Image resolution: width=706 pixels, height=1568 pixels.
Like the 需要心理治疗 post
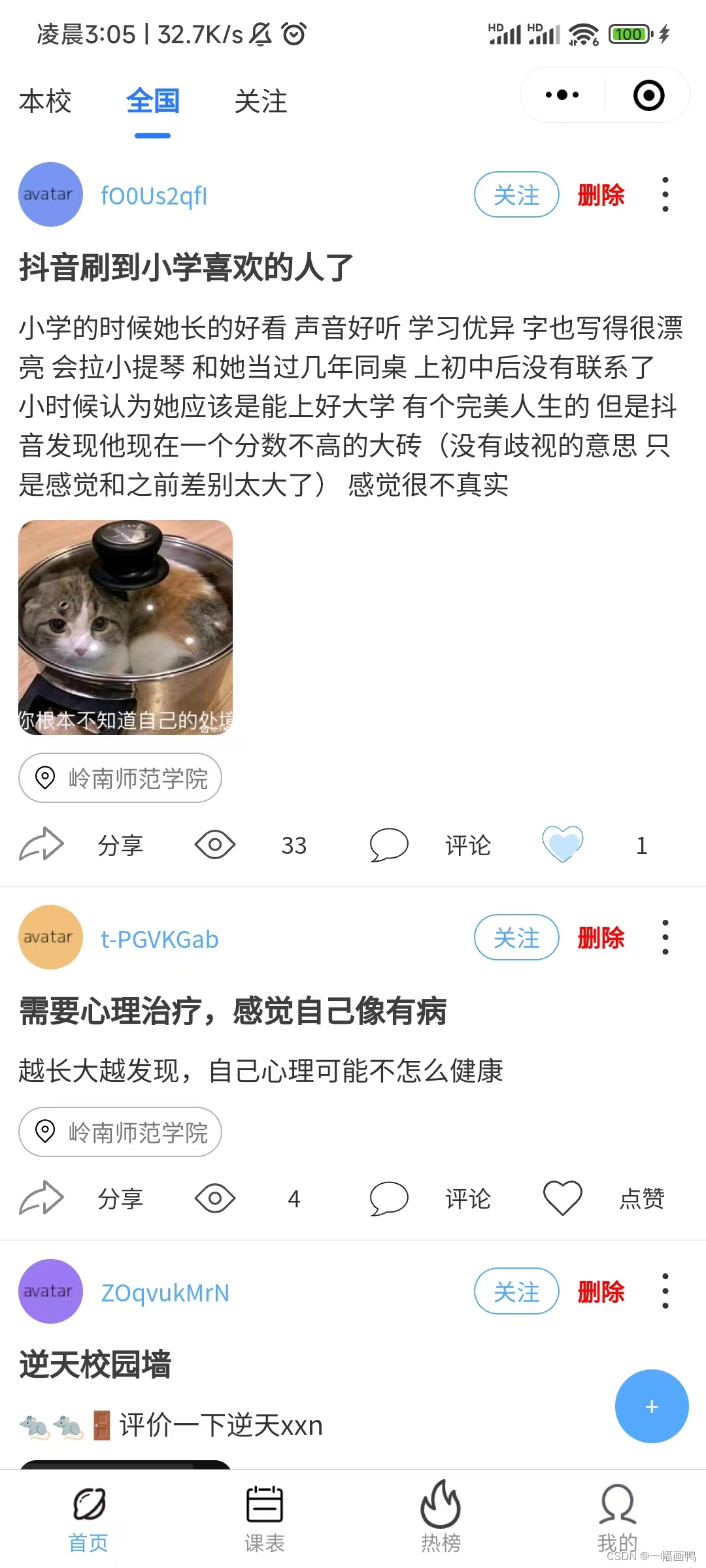(x=563, y=1198)
